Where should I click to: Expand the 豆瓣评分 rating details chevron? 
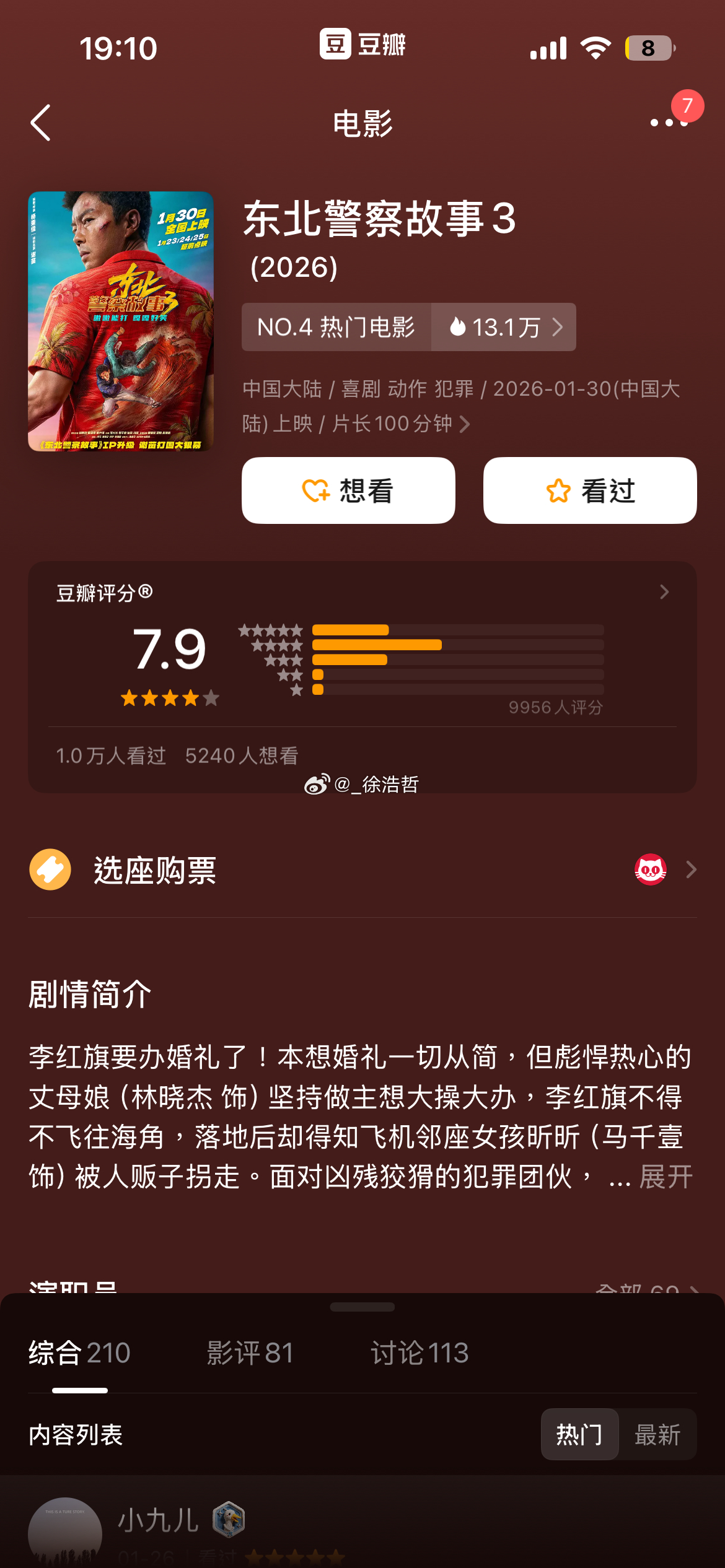pos(664,592)
